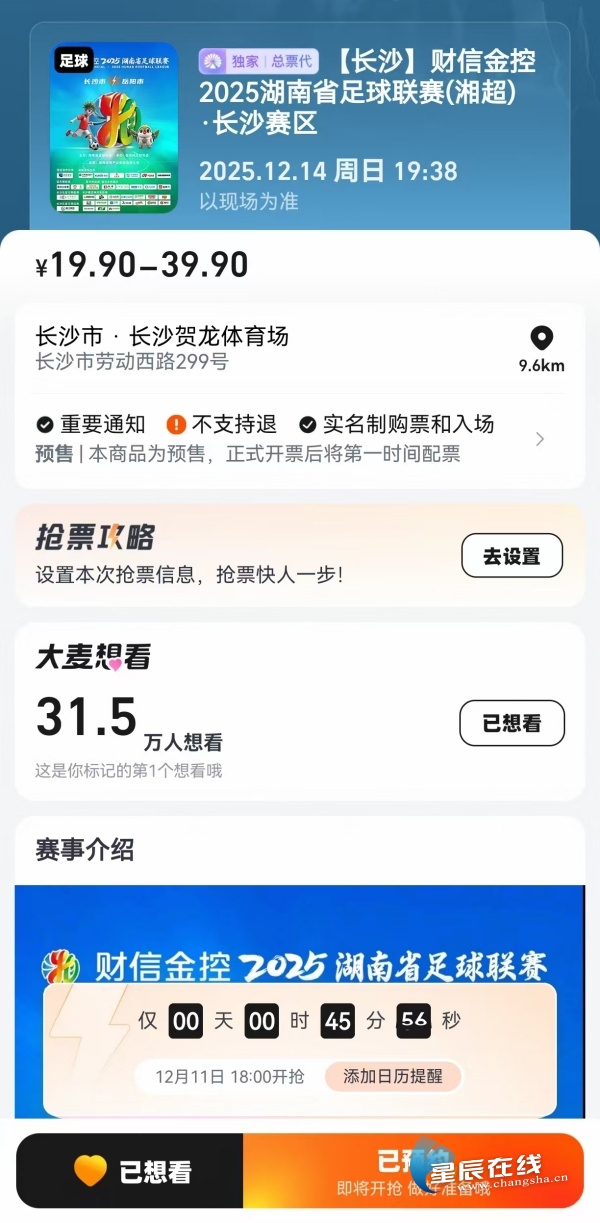Toggle 已想看 in the 大麦想看 card

coord(511,723)
